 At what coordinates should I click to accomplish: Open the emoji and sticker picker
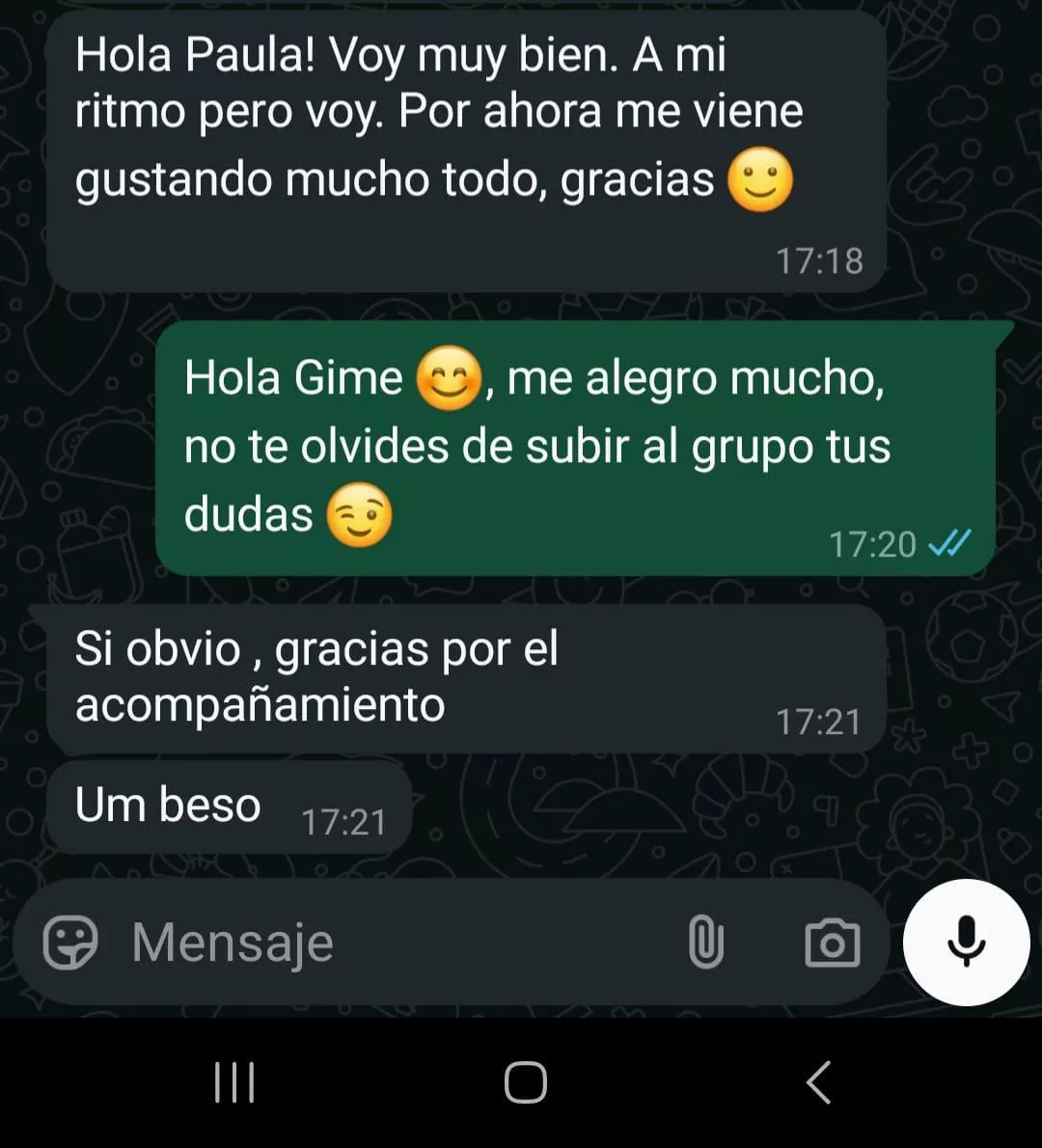click(x=70, y=943)
